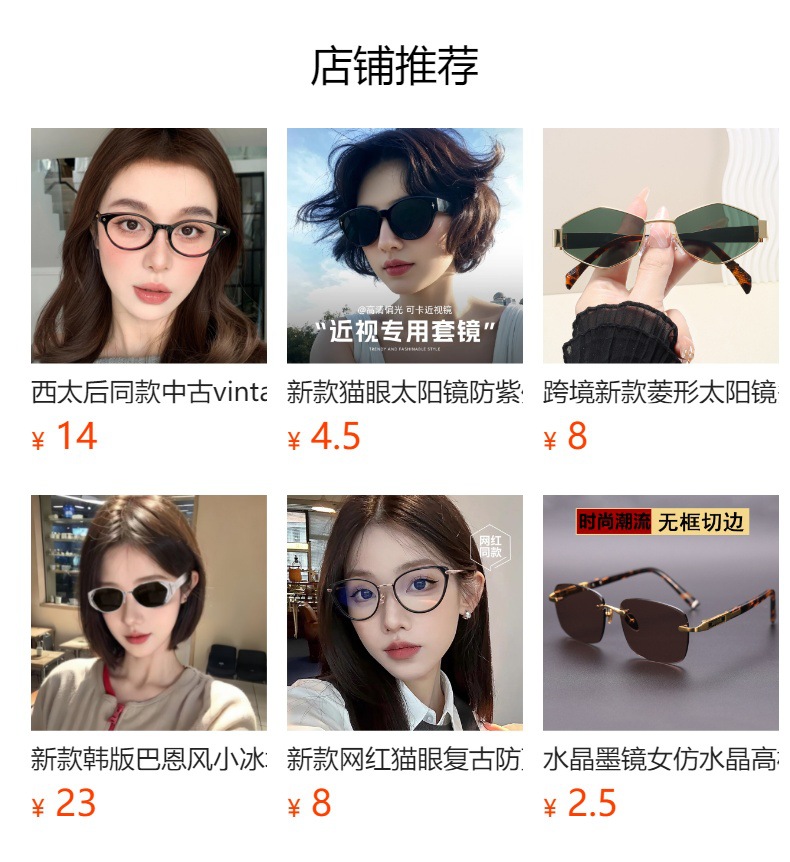
Task: Open the 新款韩版巴恩风 sunglasses priced ¥23
Action: click(x=149, y=613)
